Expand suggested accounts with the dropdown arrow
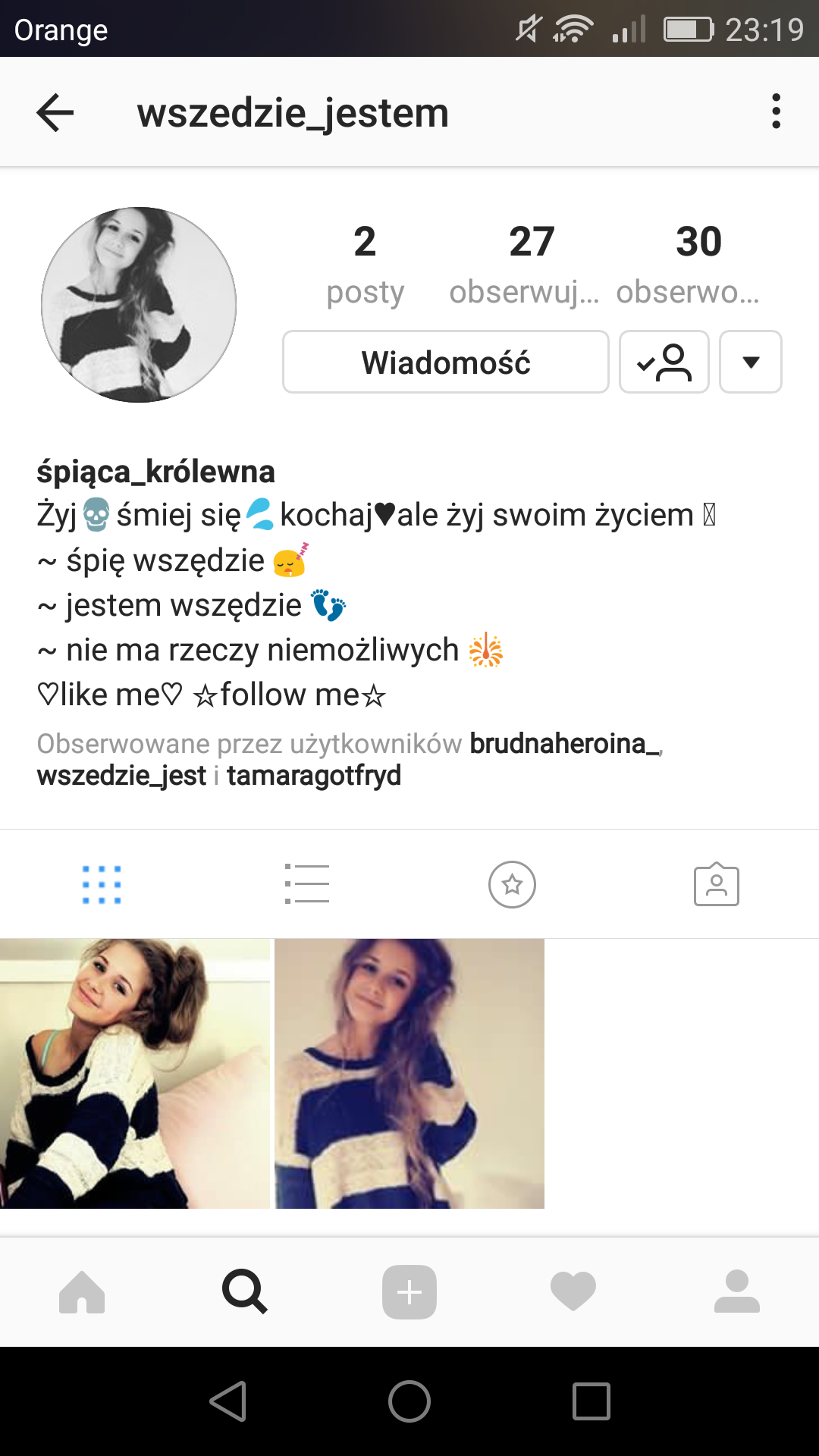The image size is (819, 1456). (751, 362)
